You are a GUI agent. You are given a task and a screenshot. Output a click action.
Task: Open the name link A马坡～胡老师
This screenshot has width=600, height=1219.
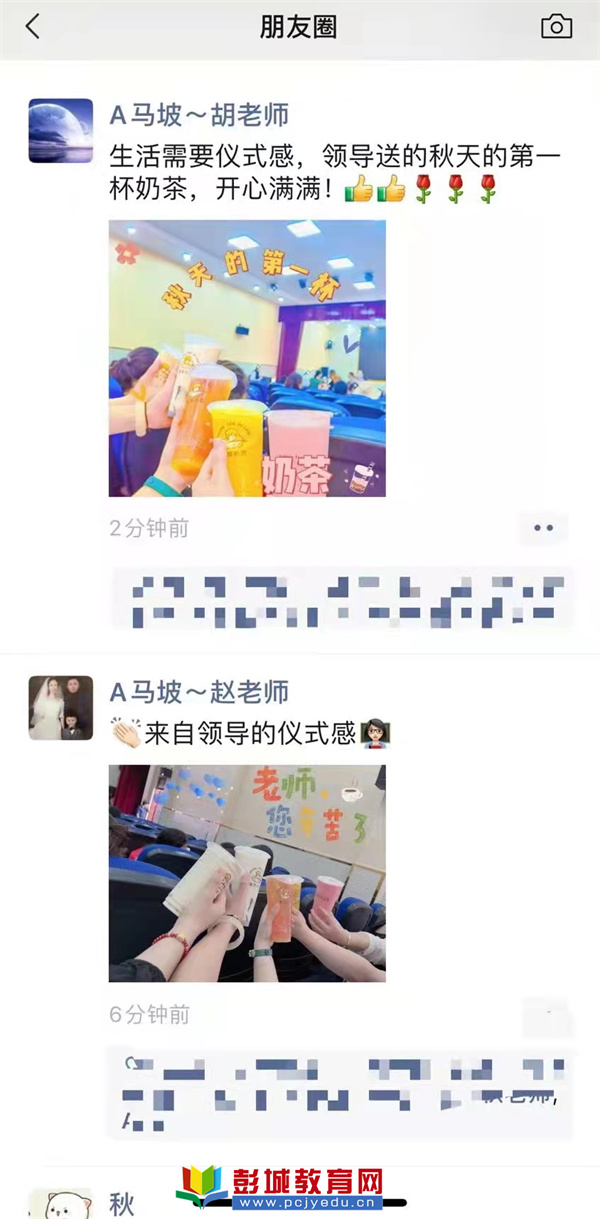pos(199,115)
